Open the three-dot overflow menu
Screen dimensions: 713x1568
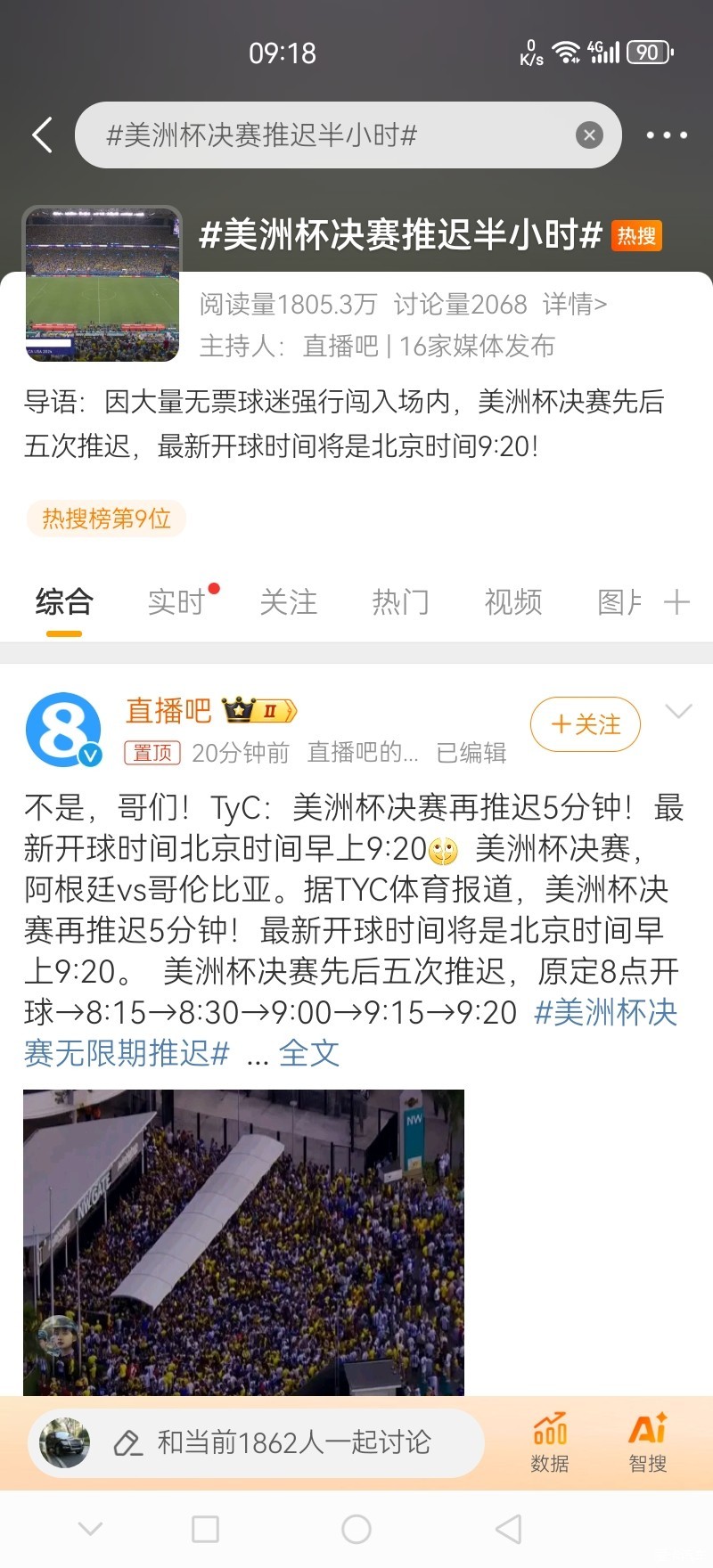(666, 135)
